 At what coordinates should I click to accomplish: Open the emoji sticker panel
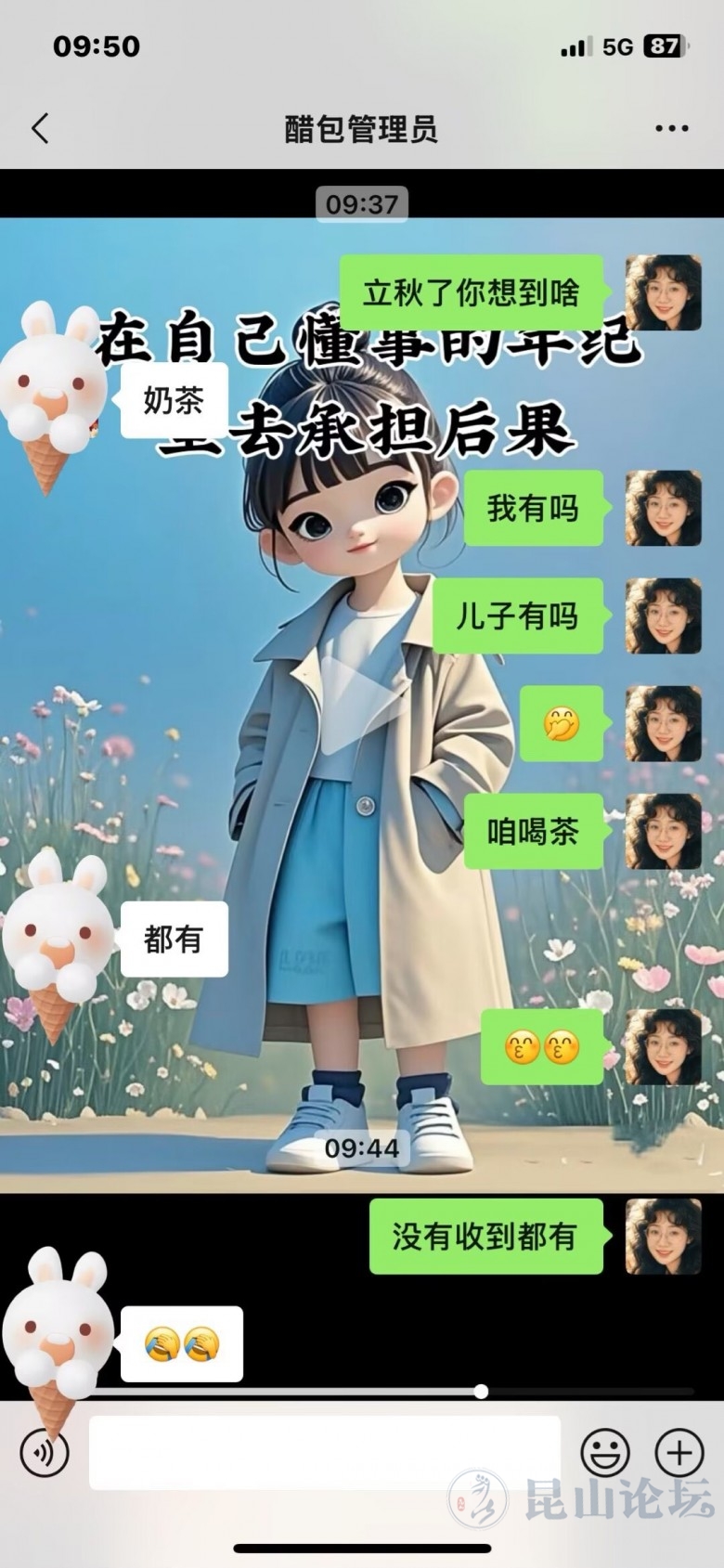tap(605, 1452)
